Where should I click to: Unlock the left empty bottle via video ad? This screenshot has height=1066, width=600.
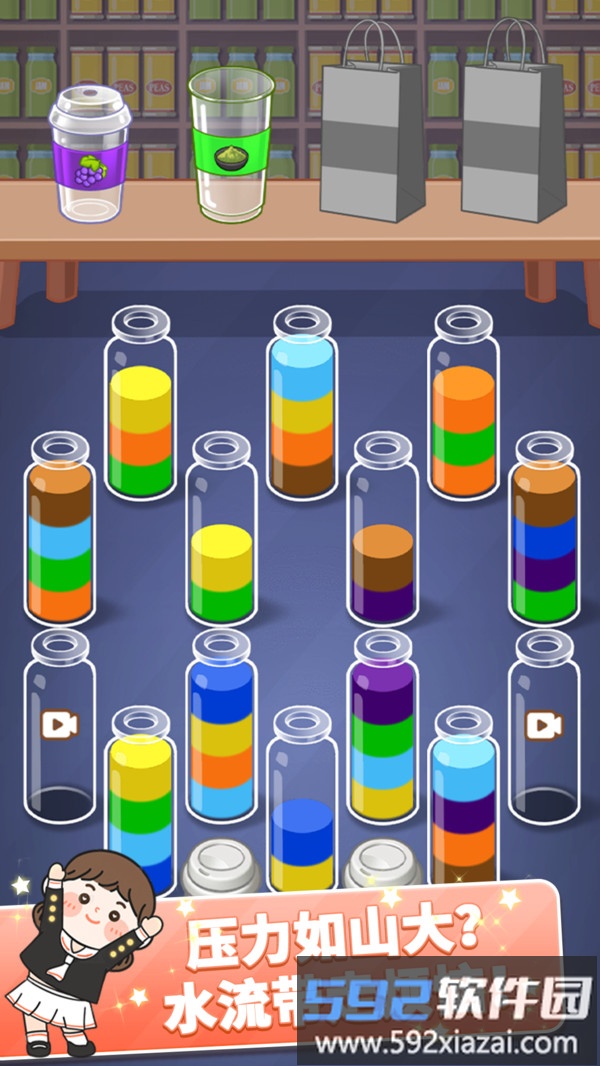pyautogui.click(x=60, y=723)
